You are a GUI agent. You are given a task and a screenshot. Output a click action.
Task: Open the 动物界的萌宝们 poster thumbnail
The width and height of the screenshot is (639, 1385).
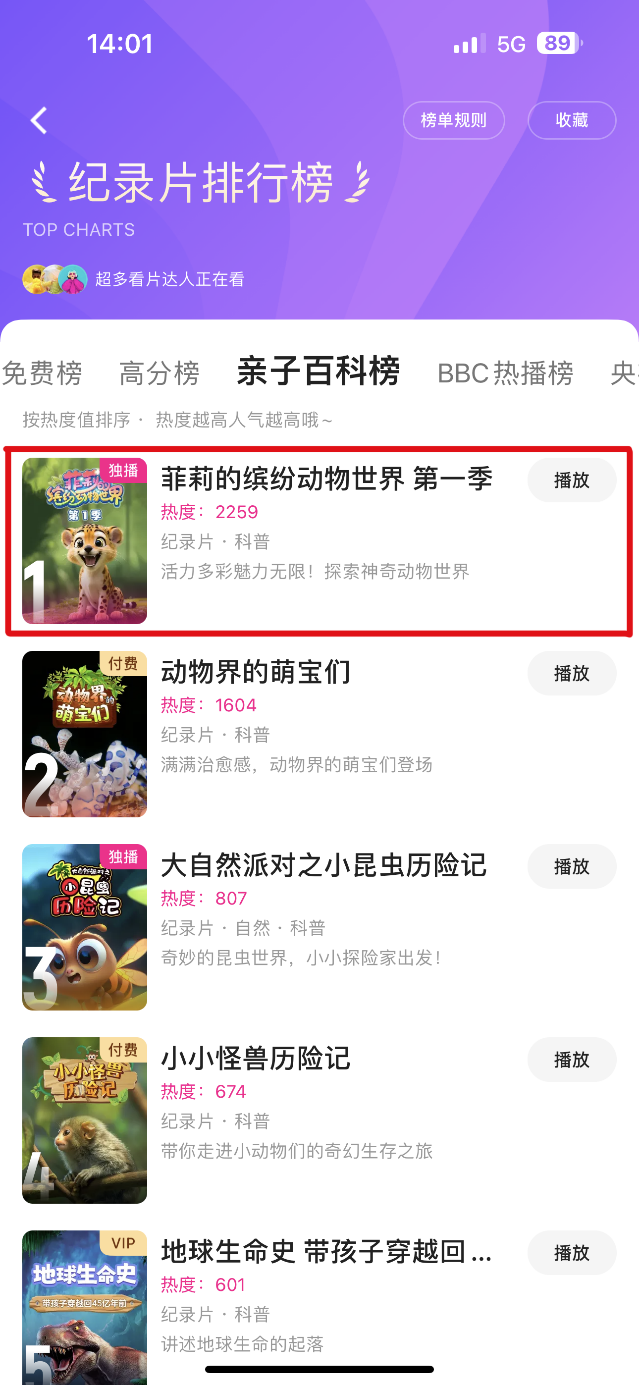point(85,734)
